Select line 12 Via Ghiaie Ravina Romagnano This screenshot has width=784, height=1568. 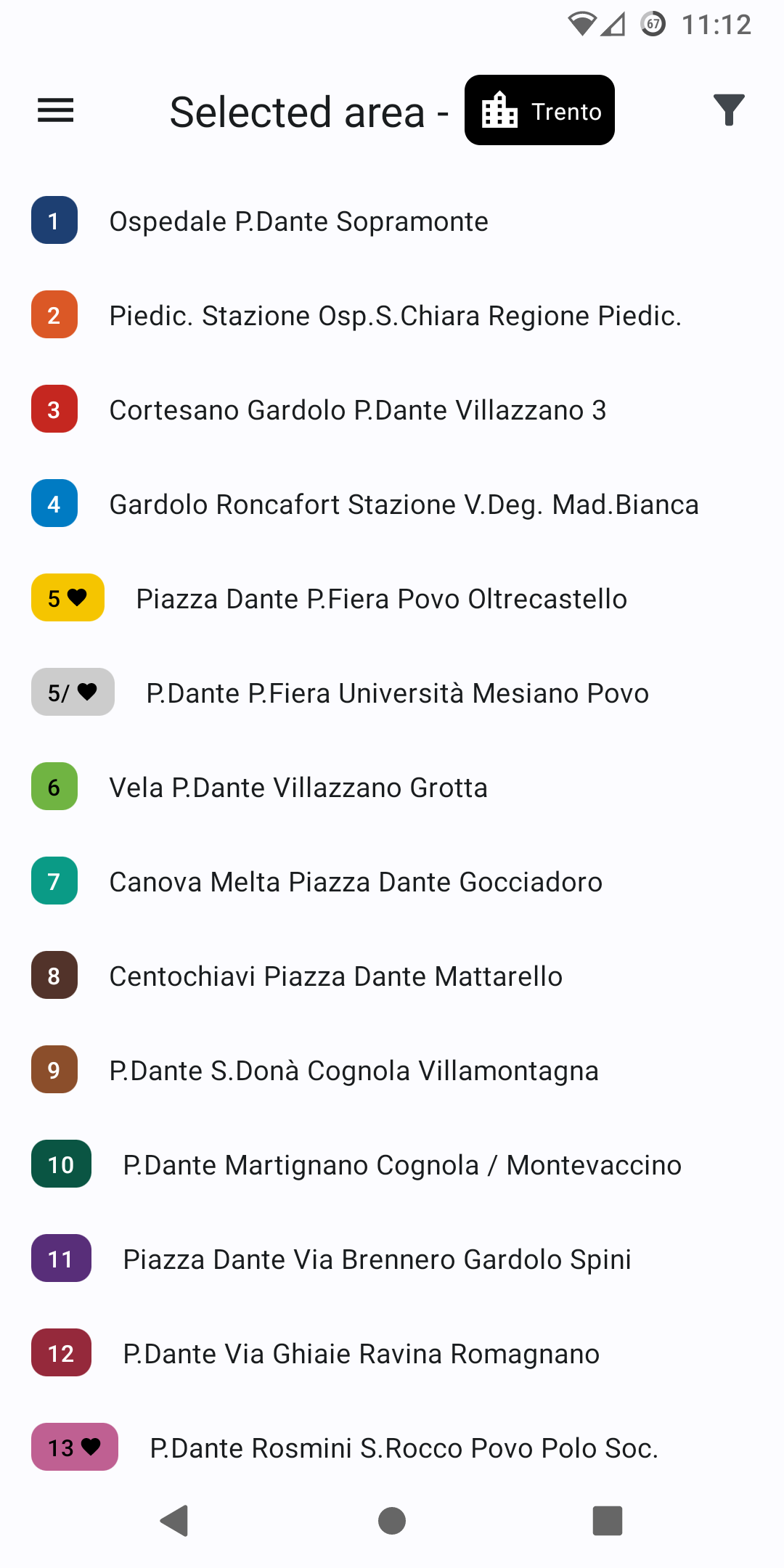(x=361, y=1354)
